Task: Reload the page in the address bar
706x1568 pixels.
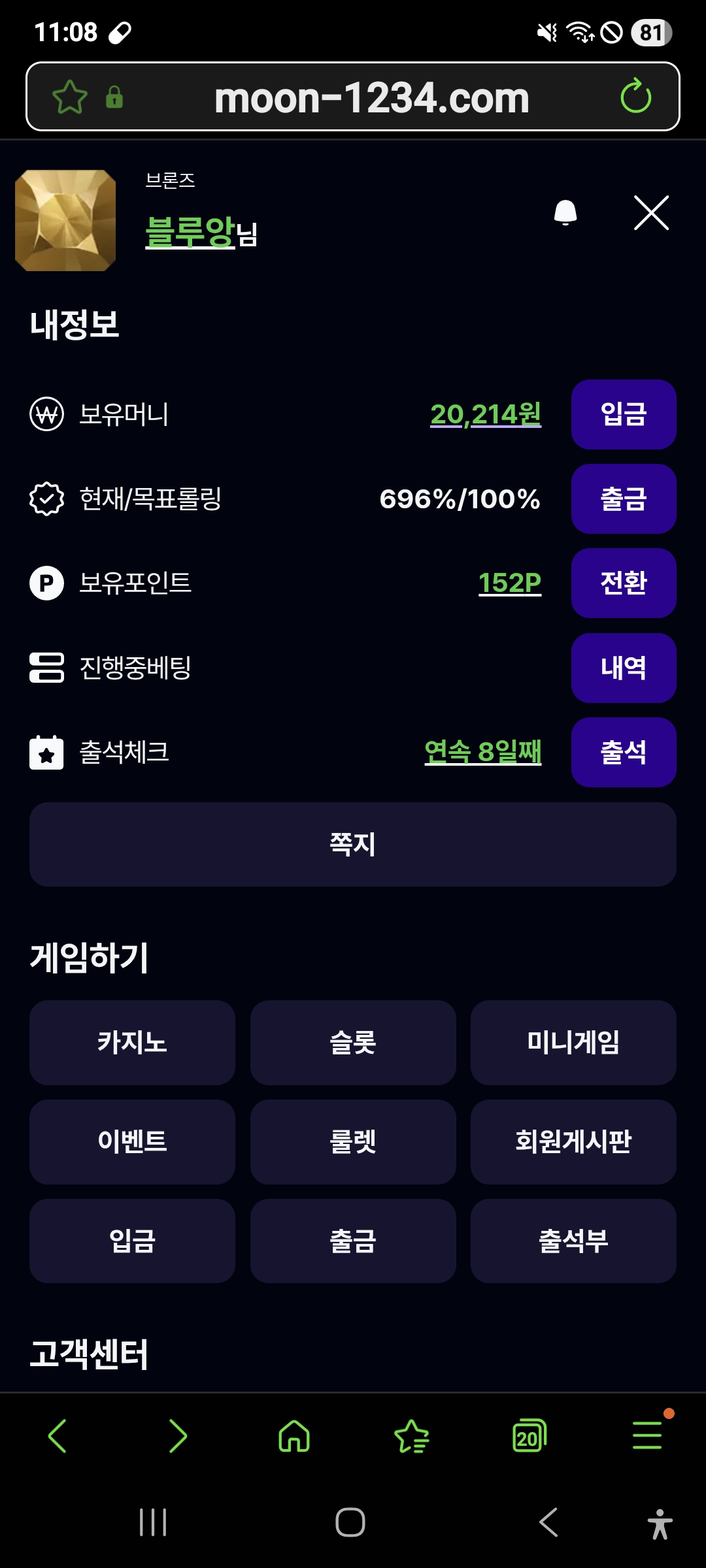Action: click(x=635, y=97)
